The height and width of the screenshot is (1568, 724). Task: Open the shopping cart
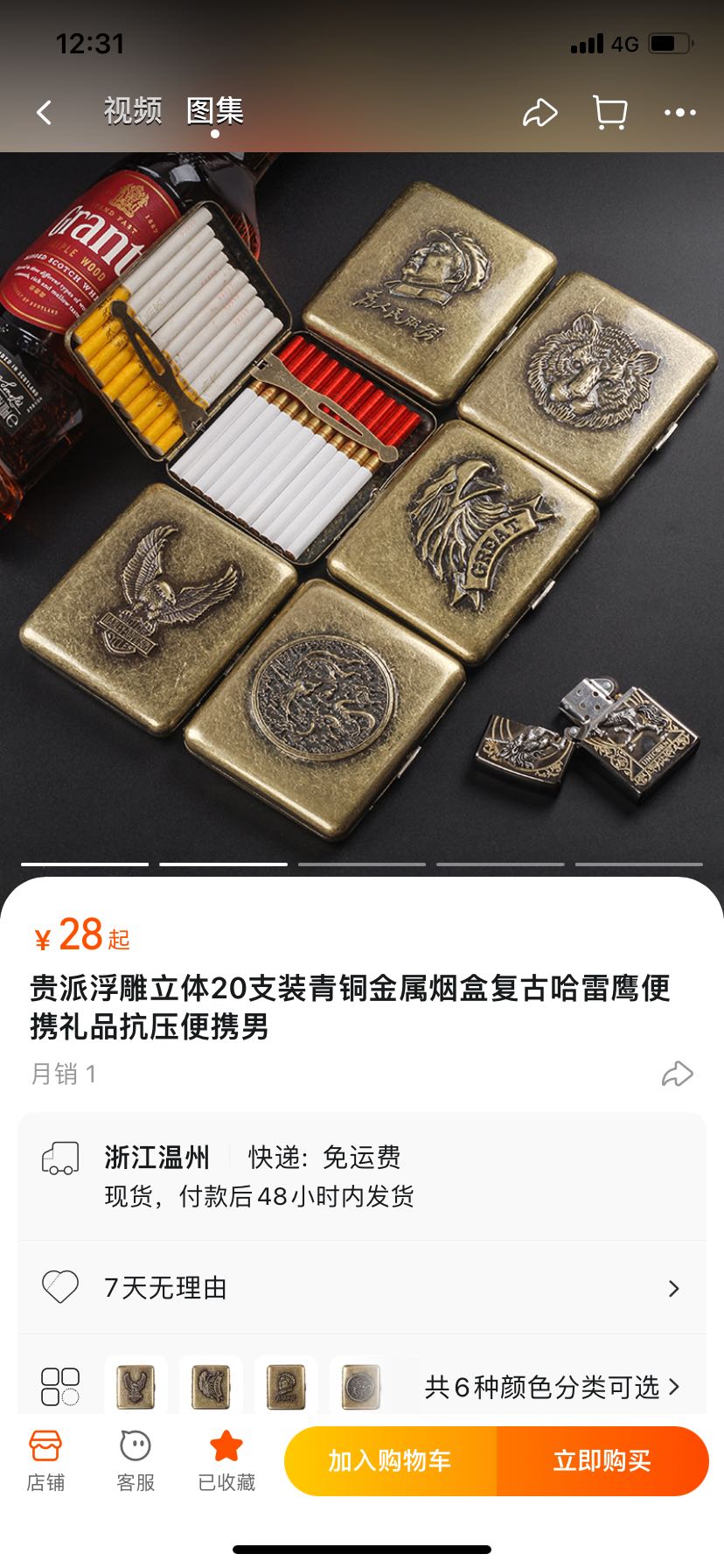point(609,112)
